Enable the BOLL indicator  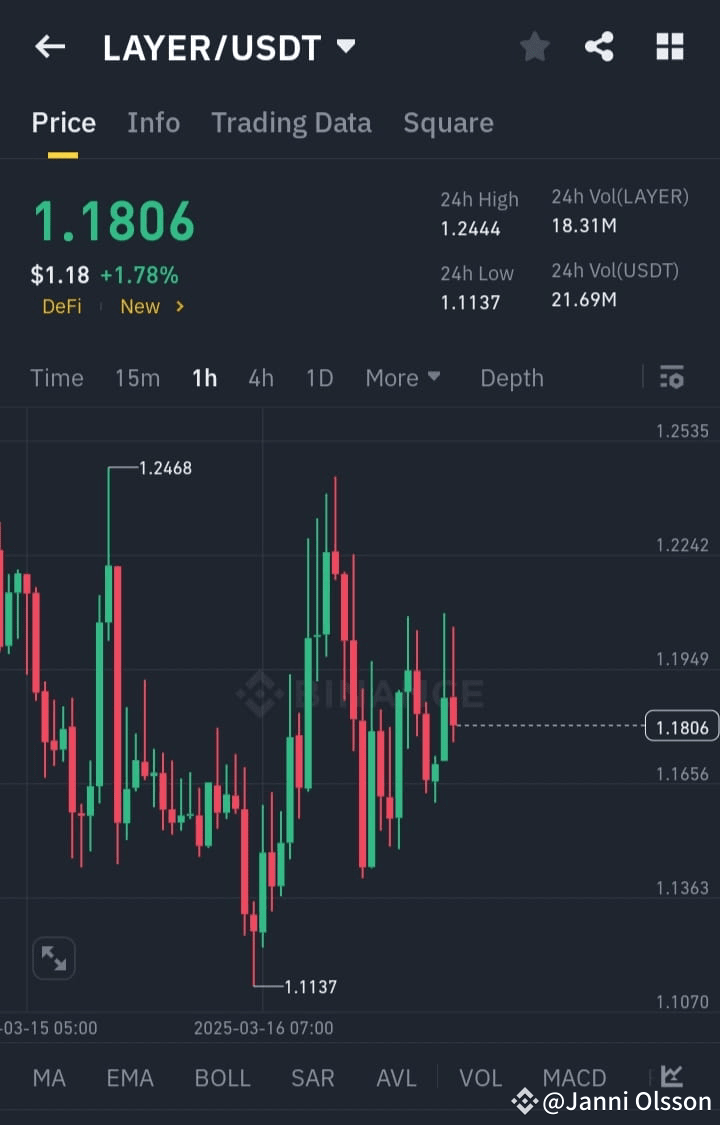pyautogui.click(x=222, y=1077)
